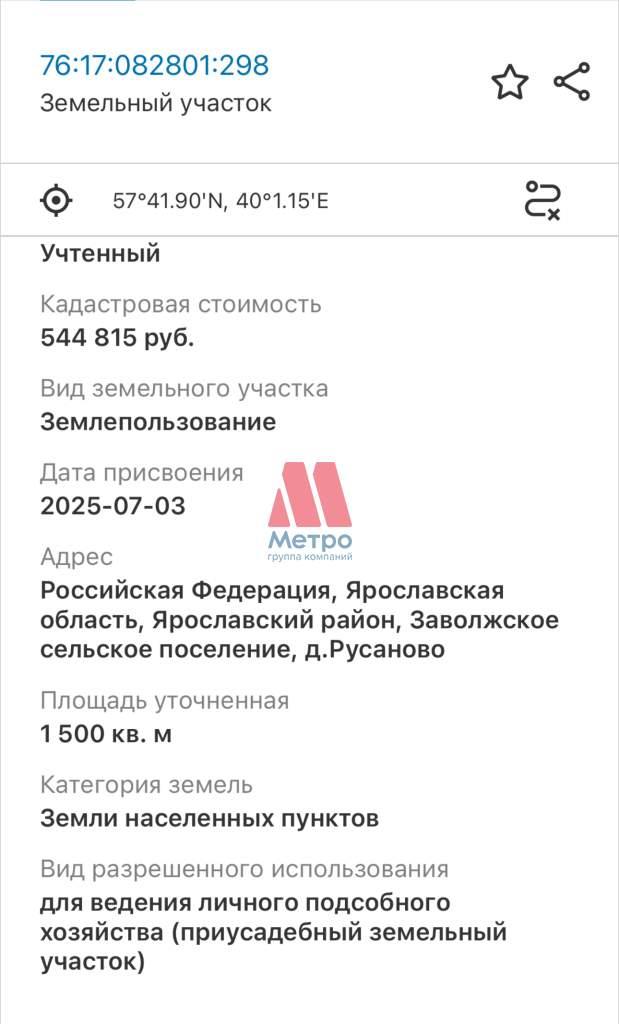Tap the route icon next to coordinates
Viewport: 619px width, 1024px height.
(x=543, y=200)
